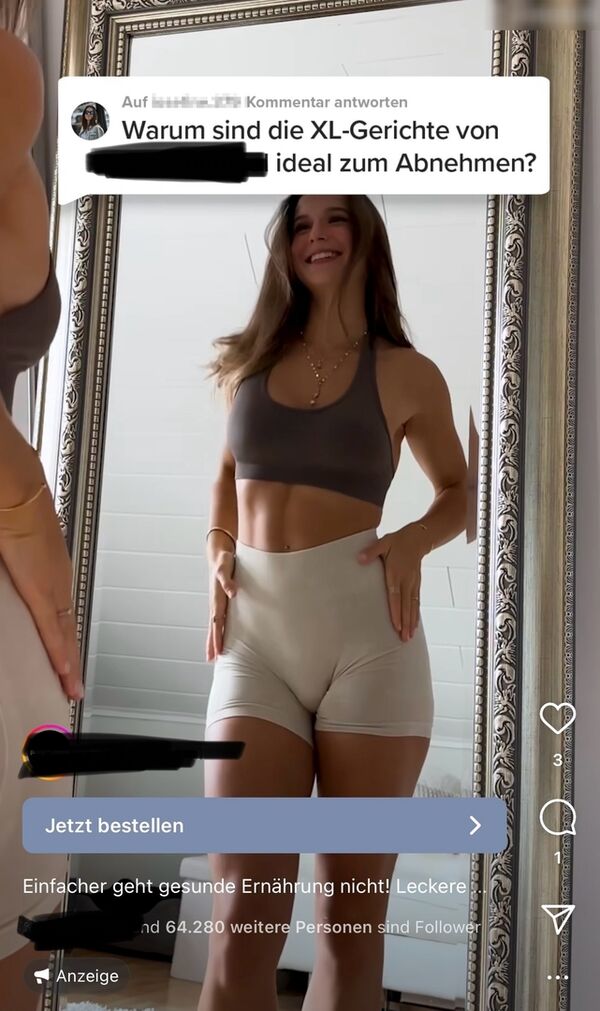Like this reel with the heart icon
The height and width of the screenshot is (1011, 600).
557,718
